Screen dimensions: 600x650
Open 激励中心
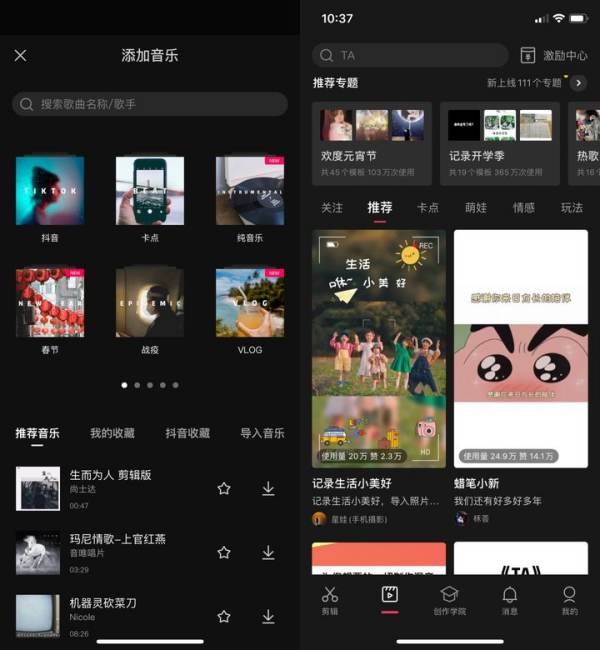tap(554, 55)
